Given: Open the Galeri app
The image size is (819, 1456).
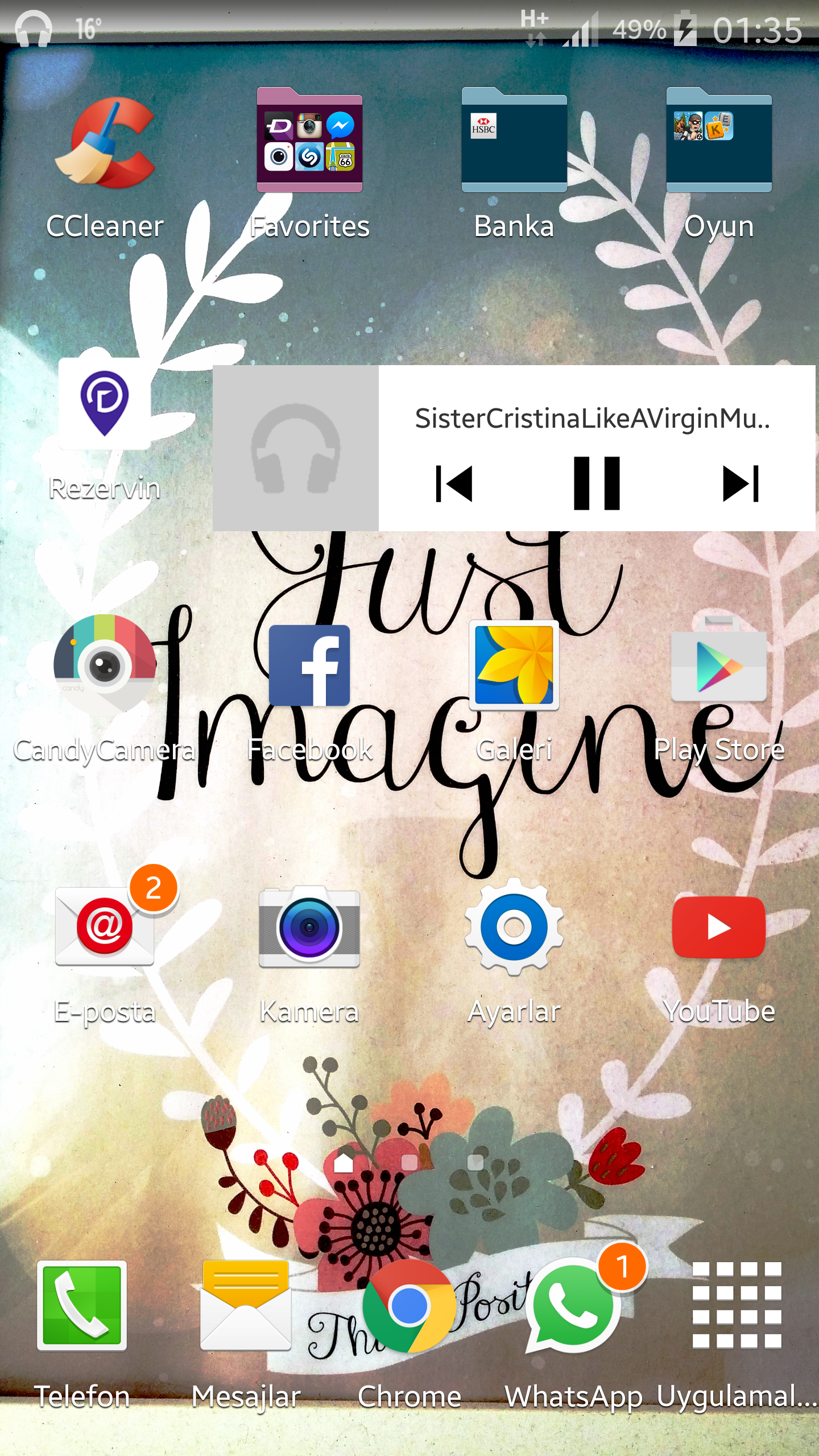Looking at the screenshot, I should [514, 665].
